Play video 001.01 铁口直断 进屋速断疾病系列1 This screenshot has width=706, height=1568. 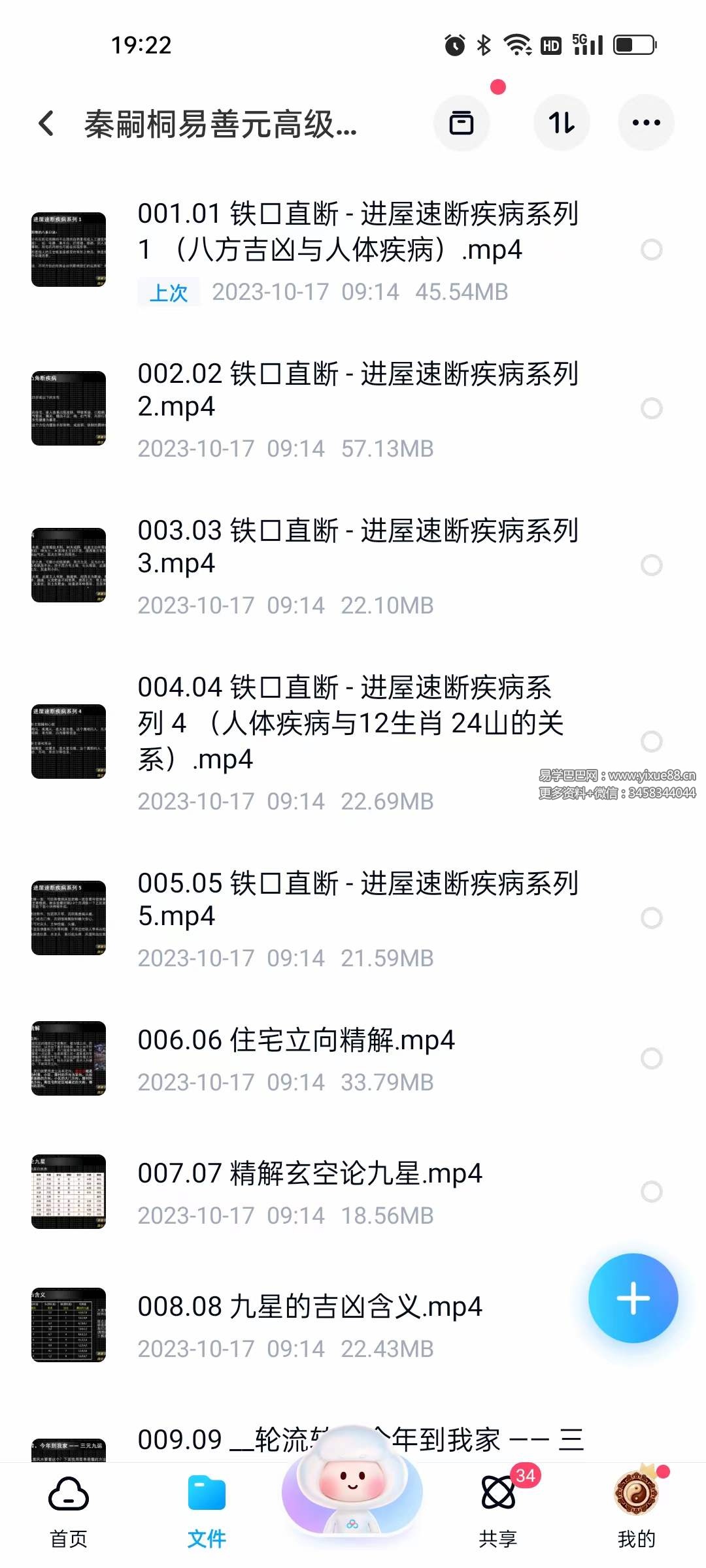click(x=357, y=231)
